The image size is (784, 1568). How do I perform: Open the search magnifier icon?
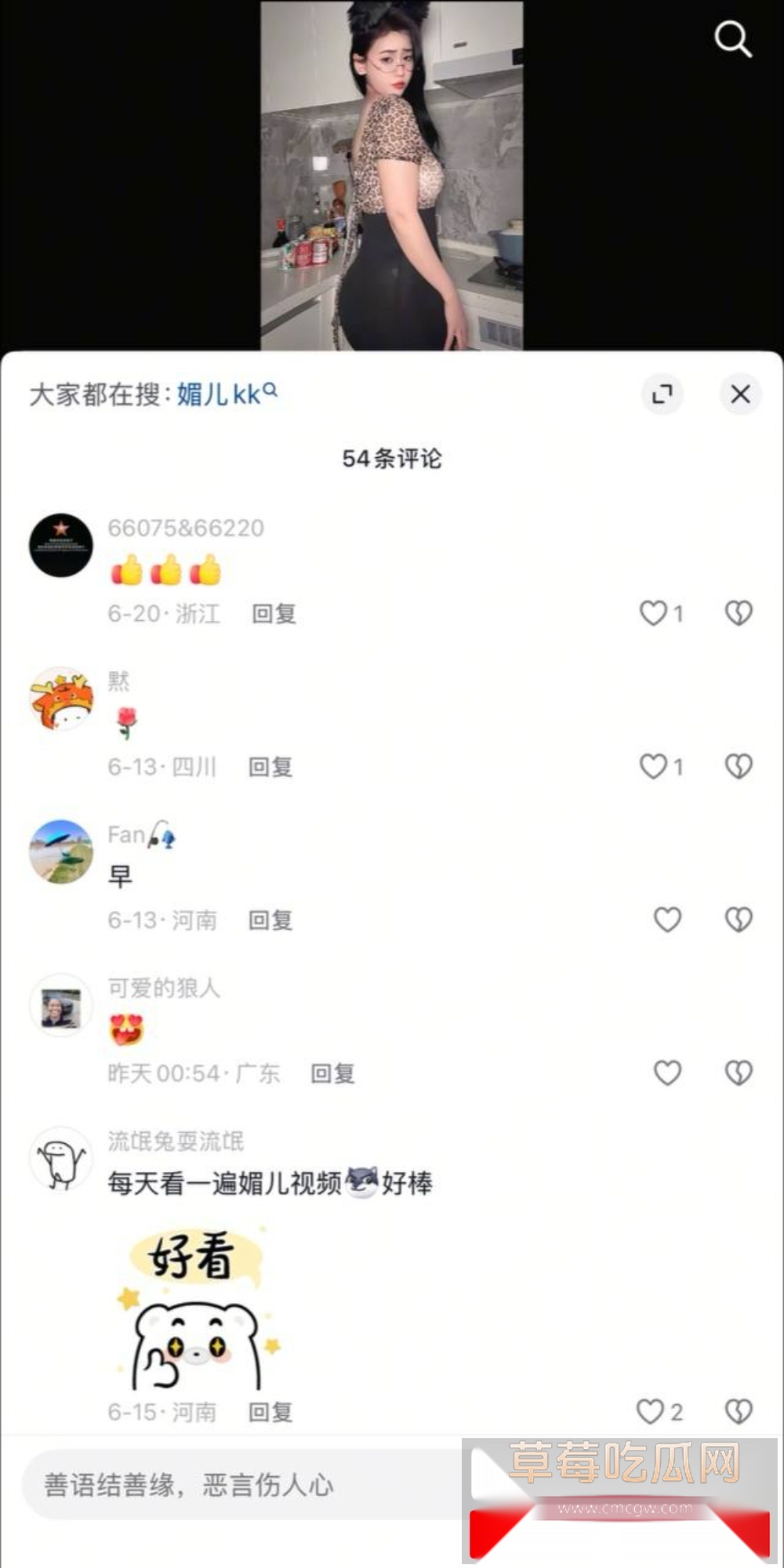point(733,39)
